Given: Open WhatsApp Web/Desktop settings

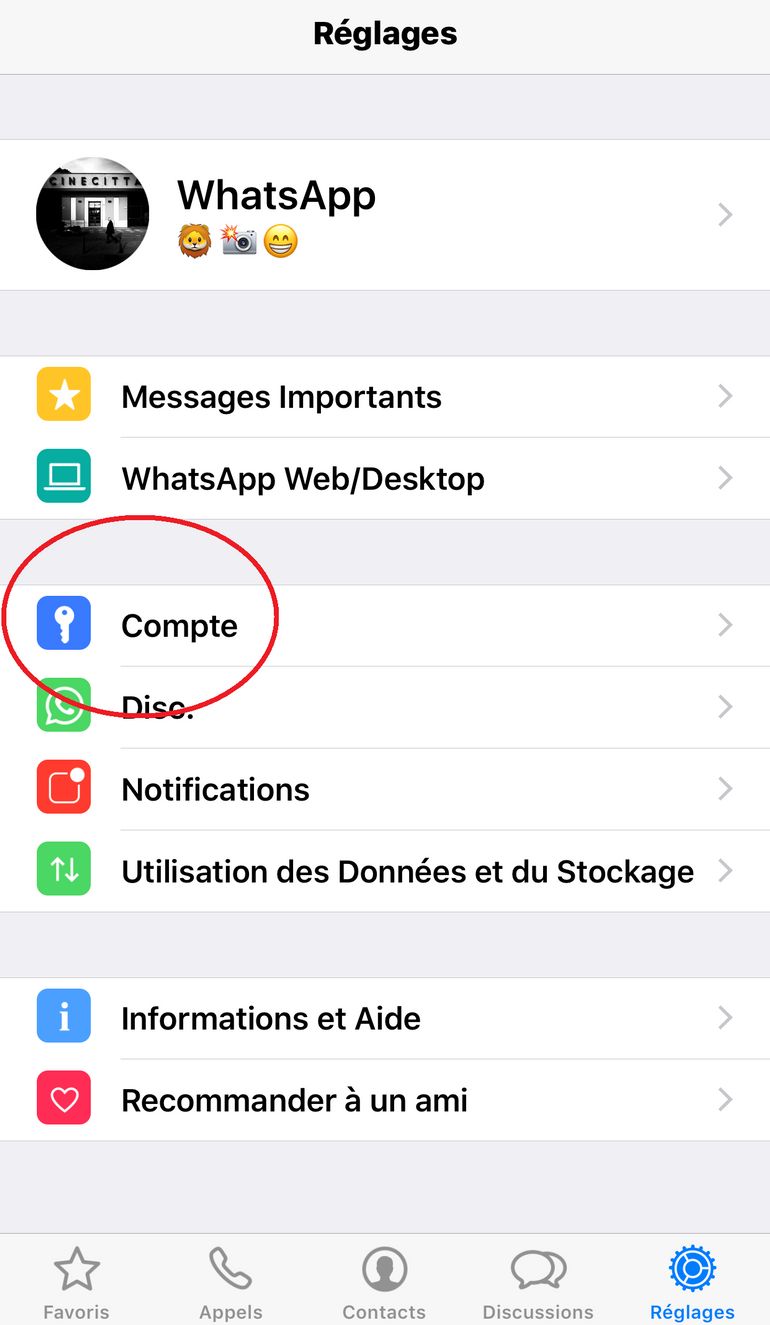Looking at the screenshot, I should point(385,479).
